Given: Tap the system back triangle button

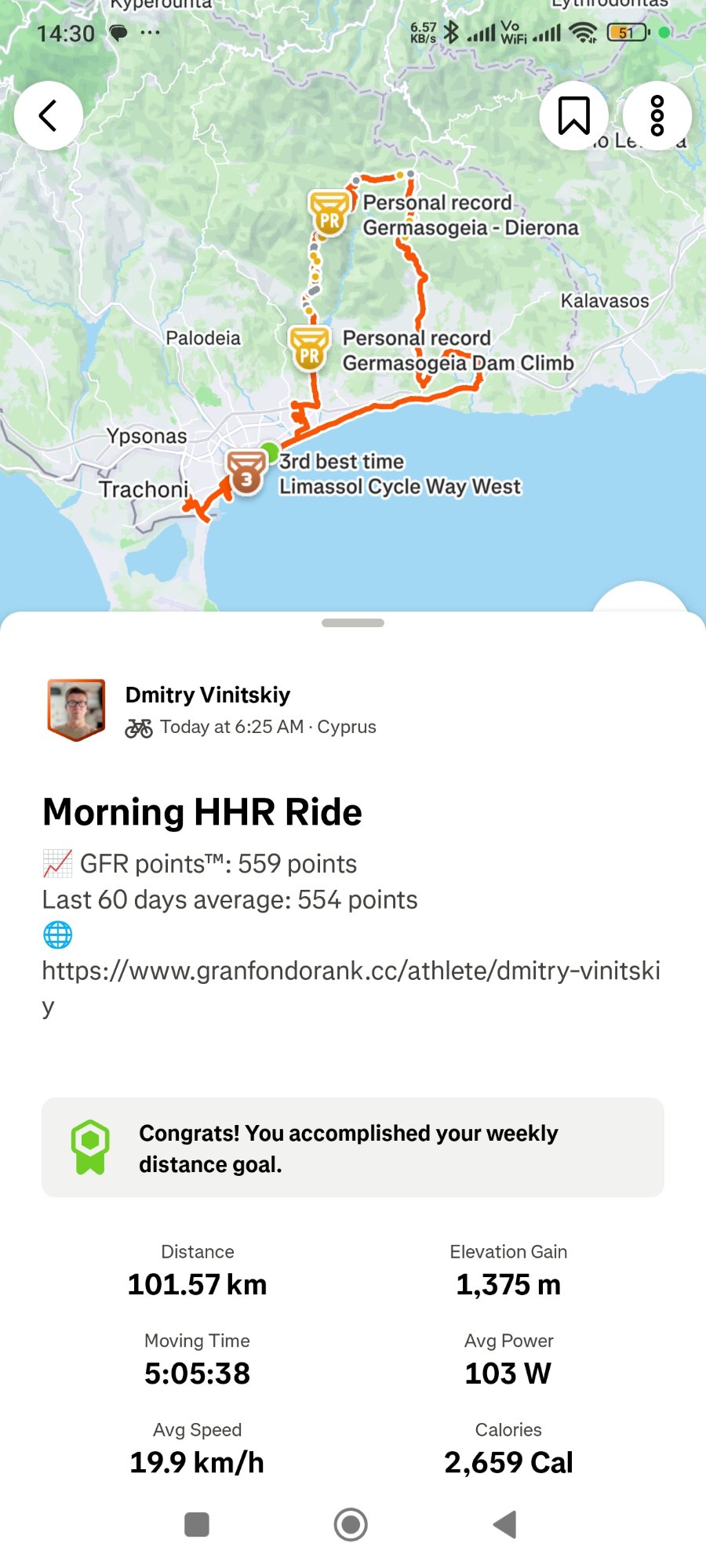Looking at the screenshot, I should [x=505, y=1524].
